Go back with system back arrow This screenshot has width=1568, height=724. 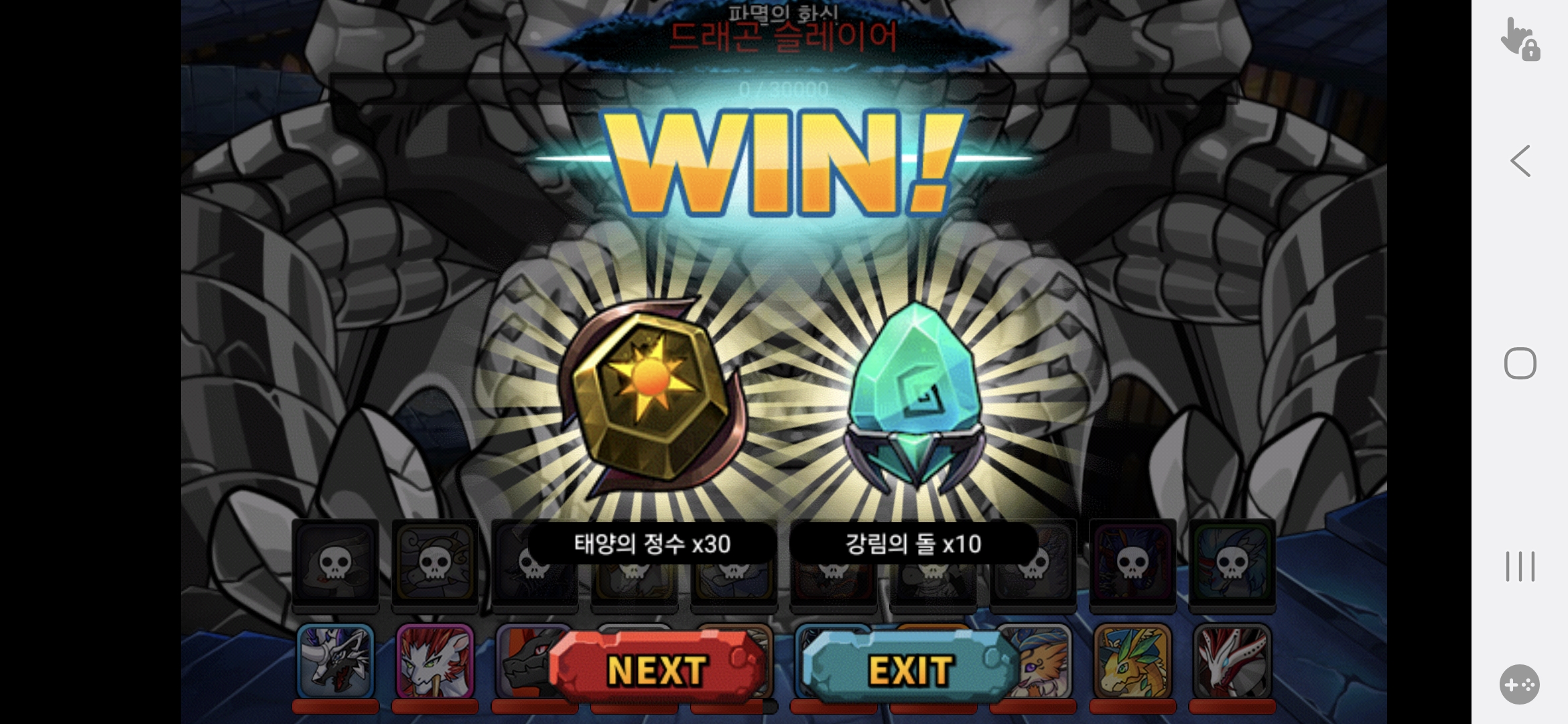[x=1520, y=161]
